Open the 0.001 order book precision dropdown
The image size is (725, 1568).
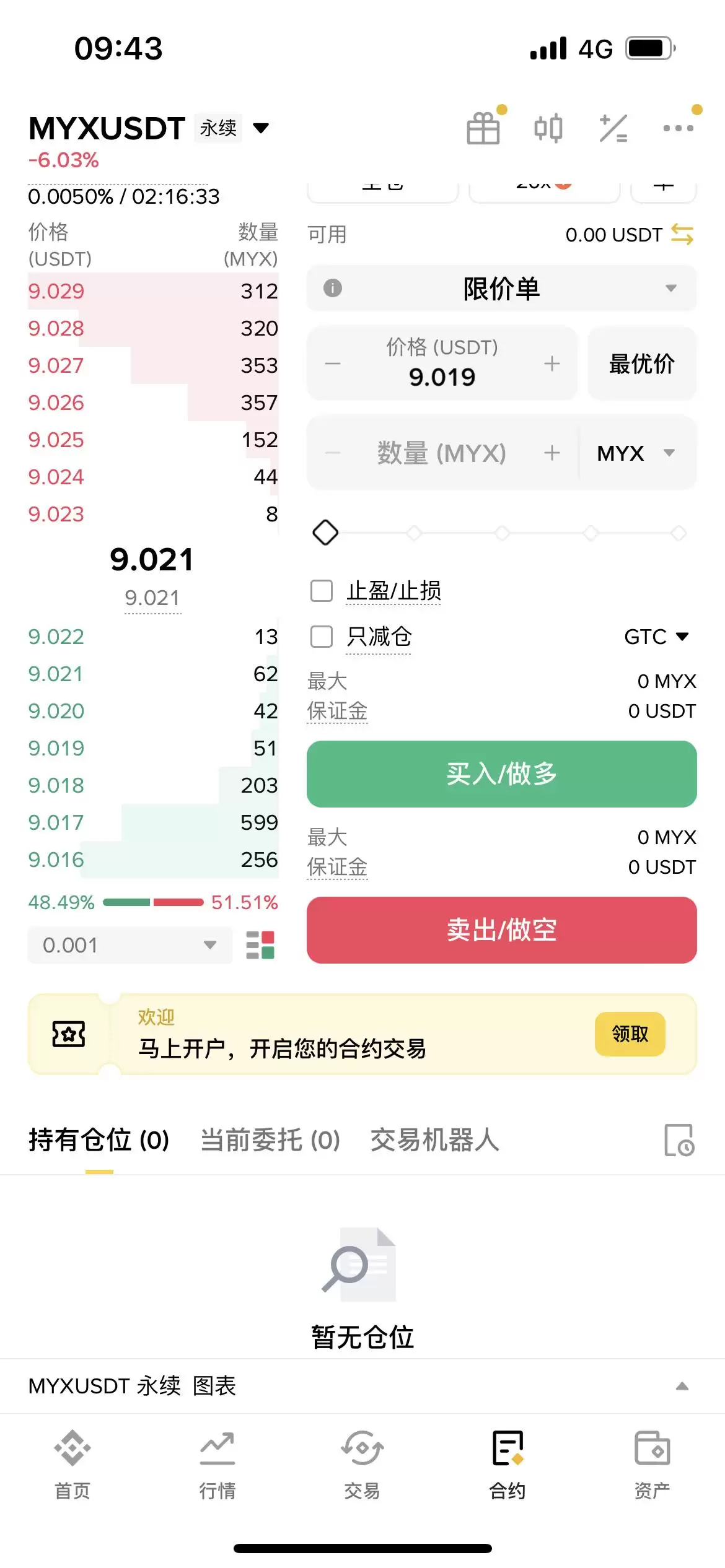(129, 945)
